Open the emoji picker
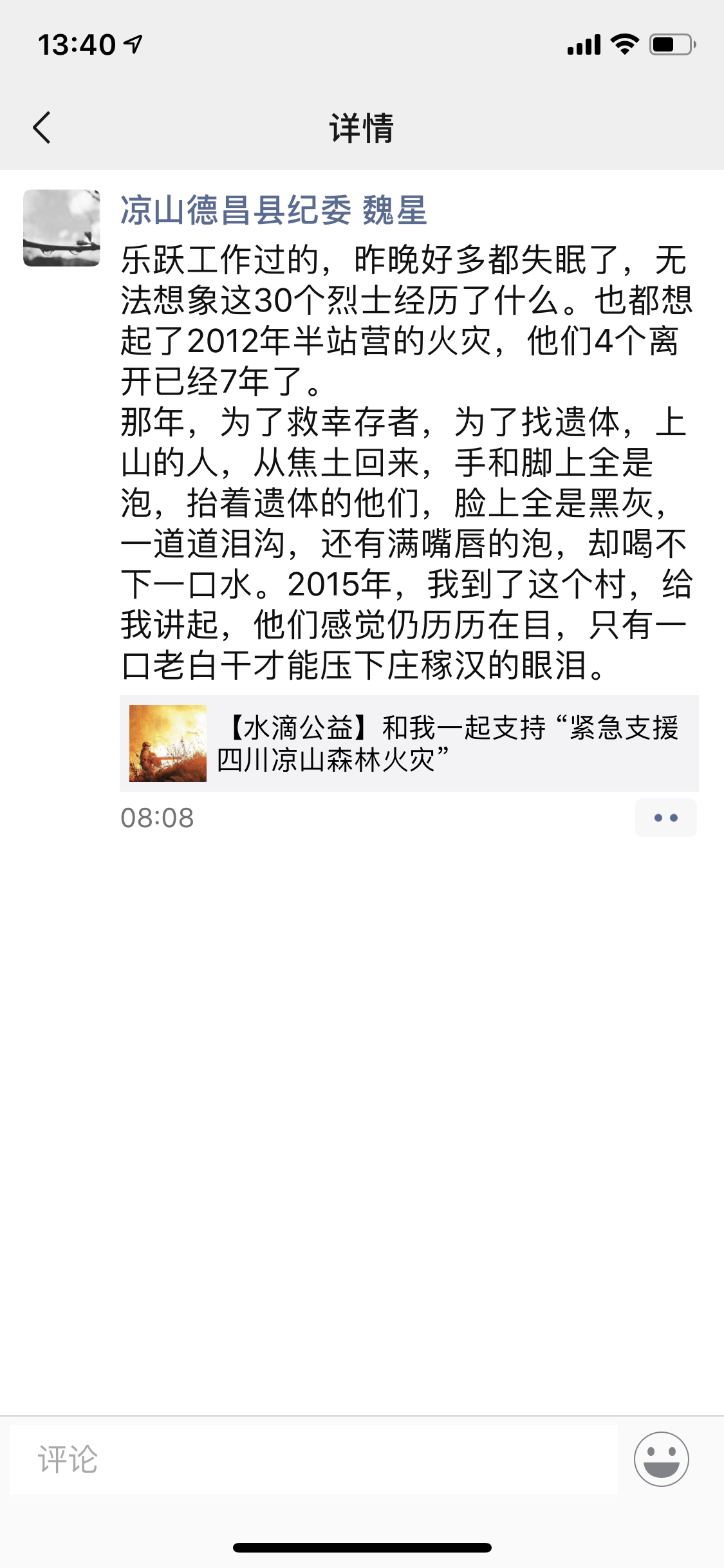Image resolution: width=724 pixels, height=1568 pixels. [x=661, y=1459]
